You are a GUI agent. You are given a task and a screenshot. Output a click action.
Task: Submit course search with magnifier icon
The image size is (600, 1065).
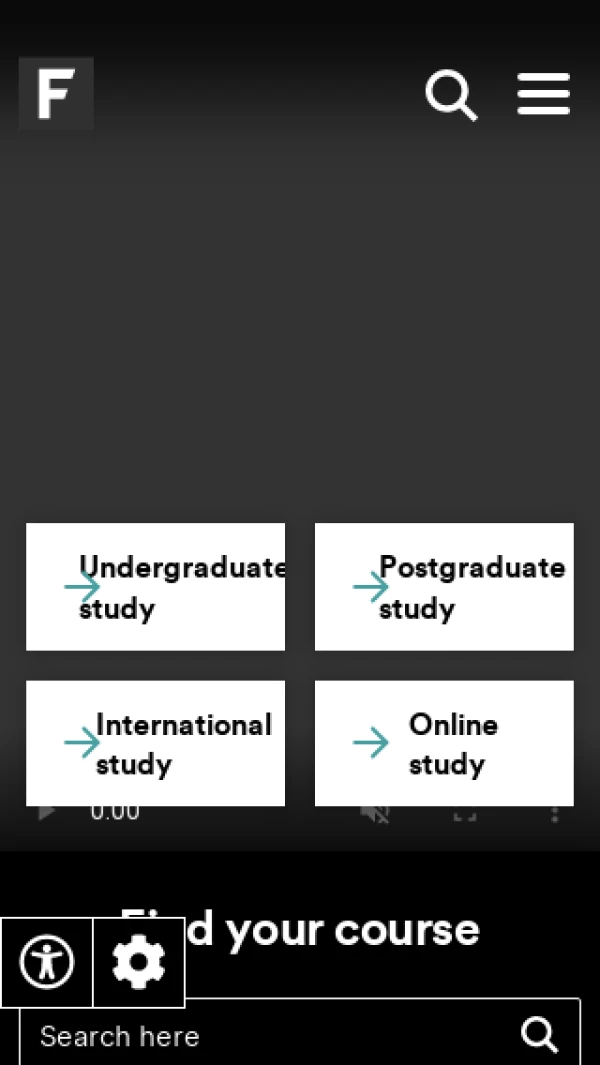pos(540,1035)
